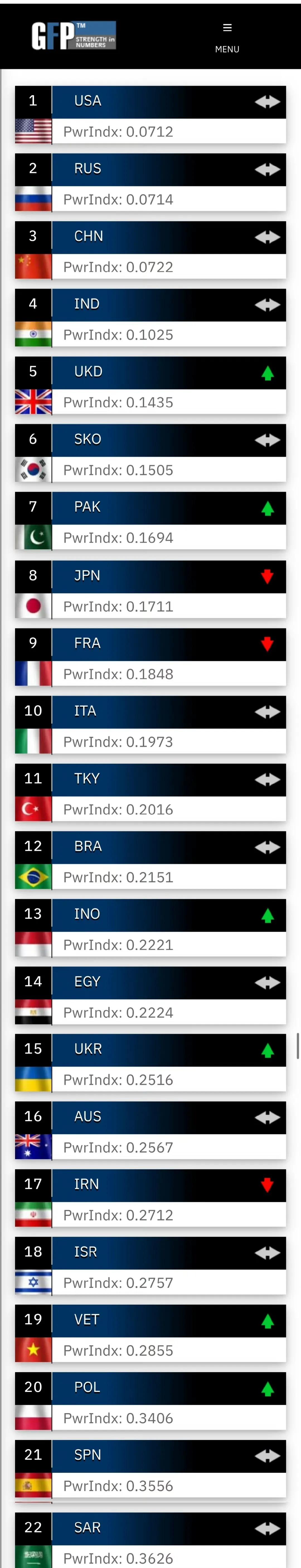Viewport: 301px width, 1568px height.
Task: Tap the ITA row ranked 10
Action: click(x=150, y=724)
